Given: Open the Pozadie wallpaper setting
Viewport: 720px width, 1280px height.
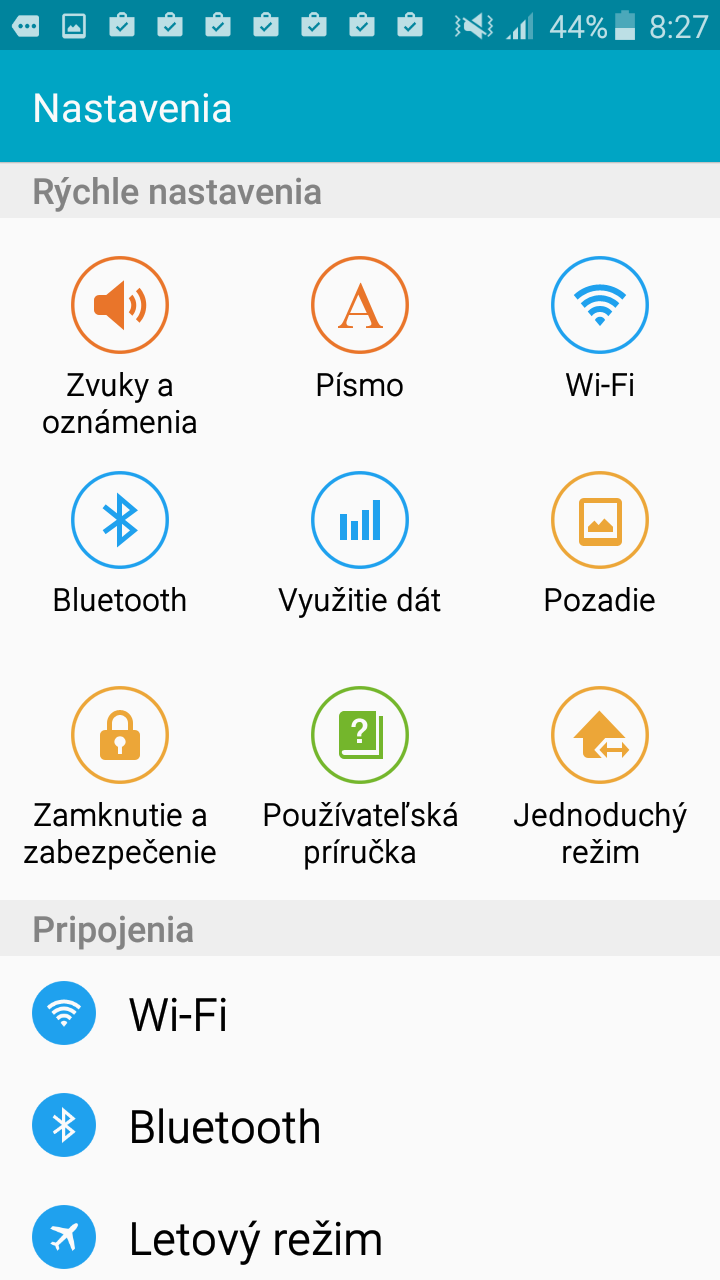Looking at the screenshot, I should coord(600,543).
